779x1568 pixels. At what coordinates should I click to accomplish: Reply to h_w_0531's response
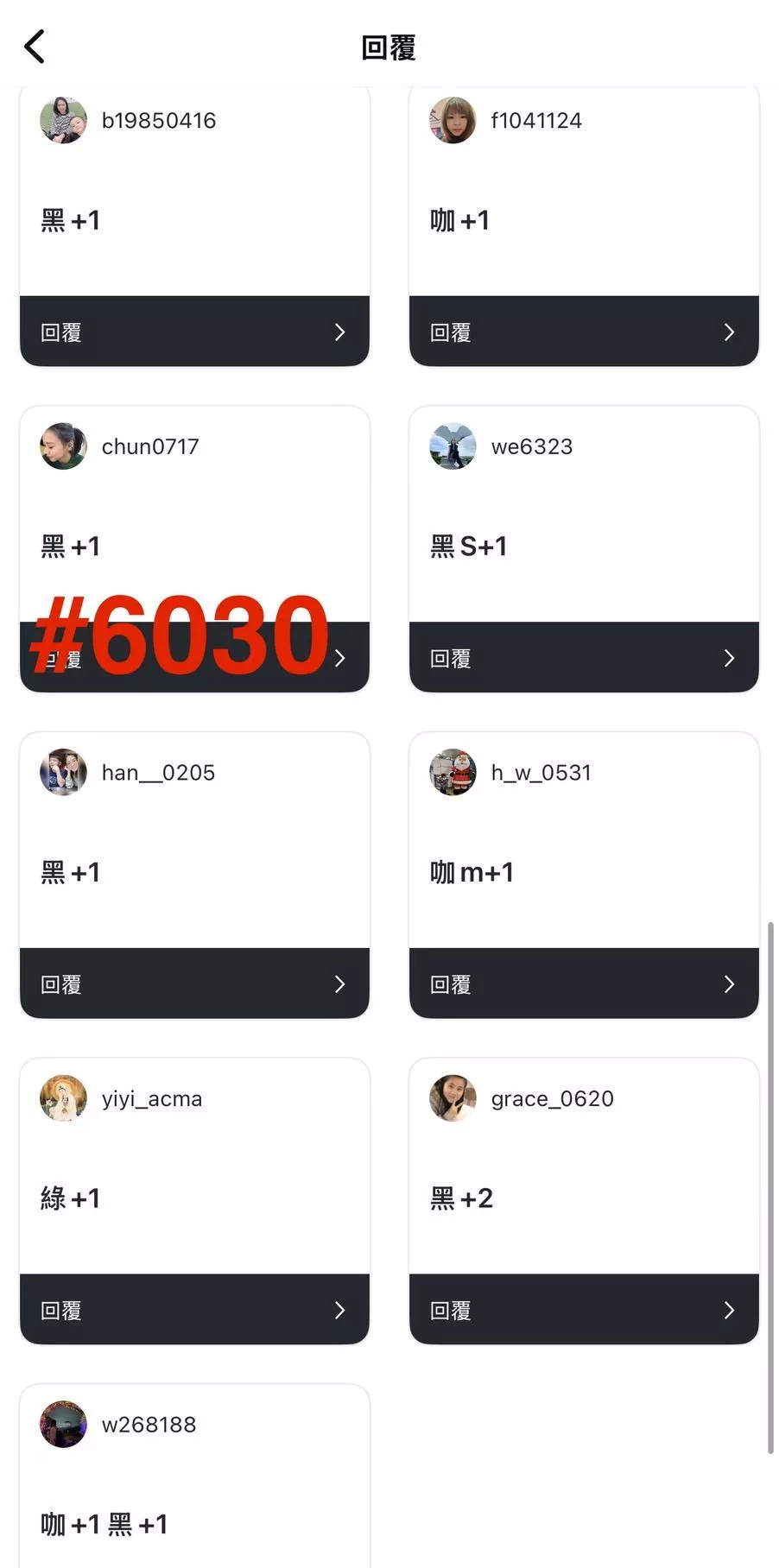pos(584,983)
